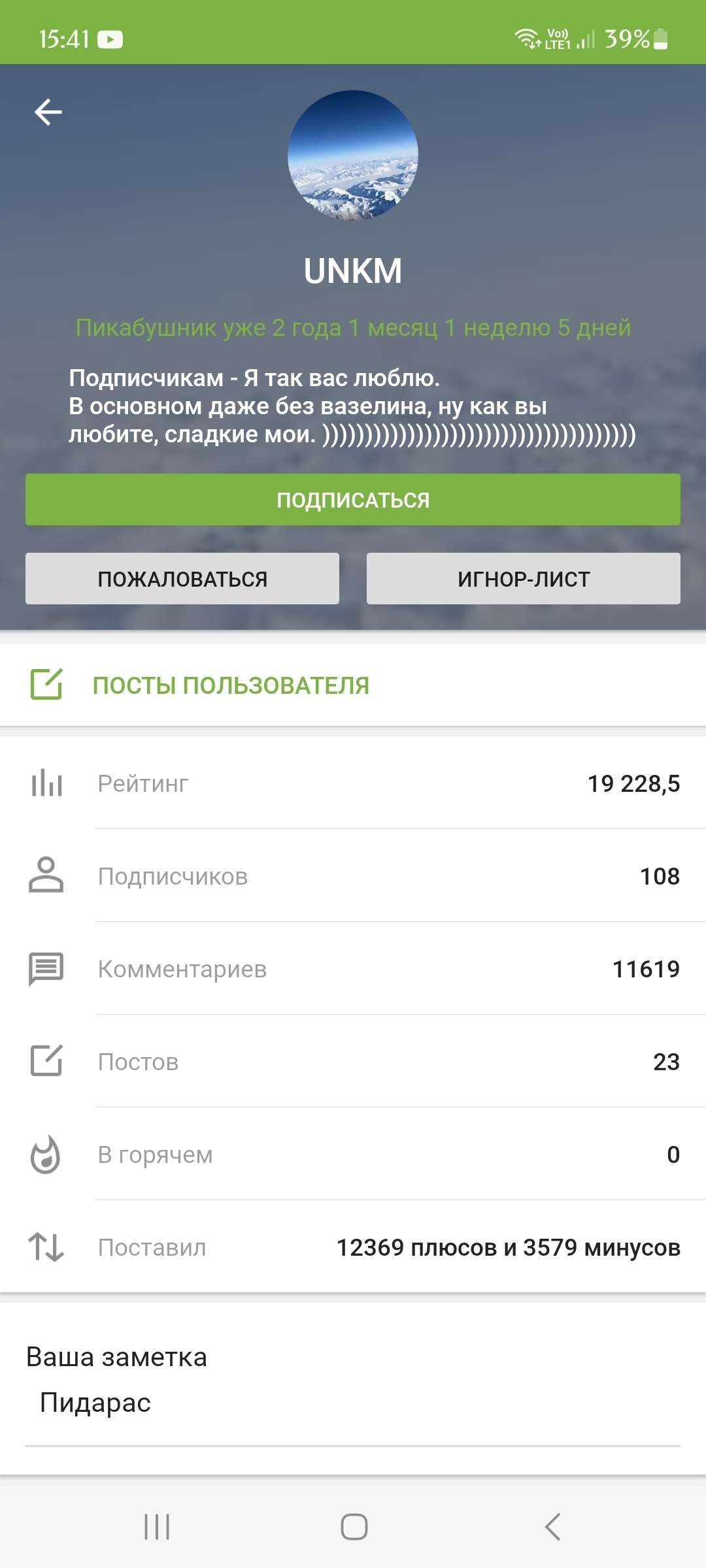The height and width of the screenshot is (1568, 706).
Task: Subscribe with the ПОДПИСАТЬСЯ button
Action: click(353, 500)
